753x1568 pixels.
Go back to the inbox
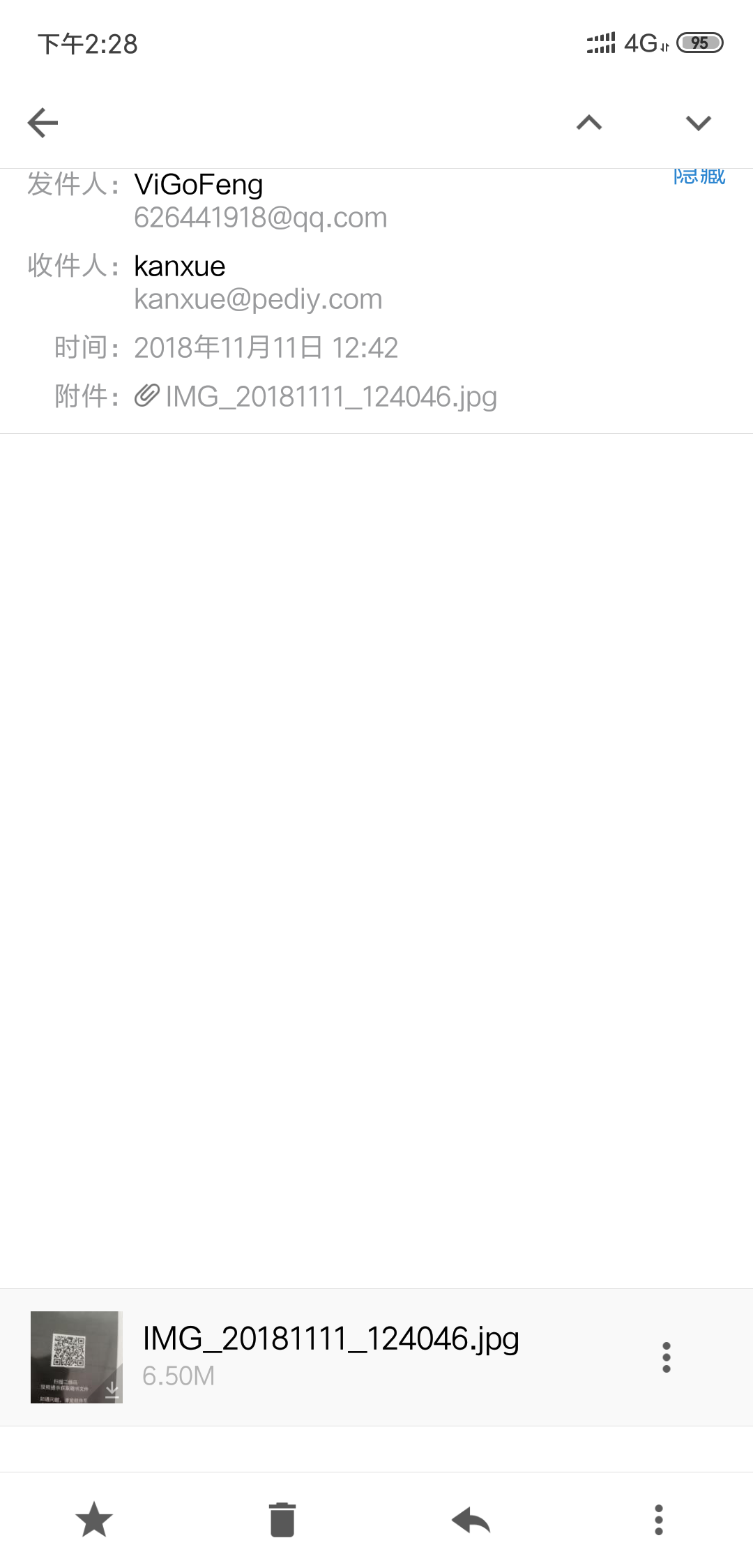coord(43,123)
